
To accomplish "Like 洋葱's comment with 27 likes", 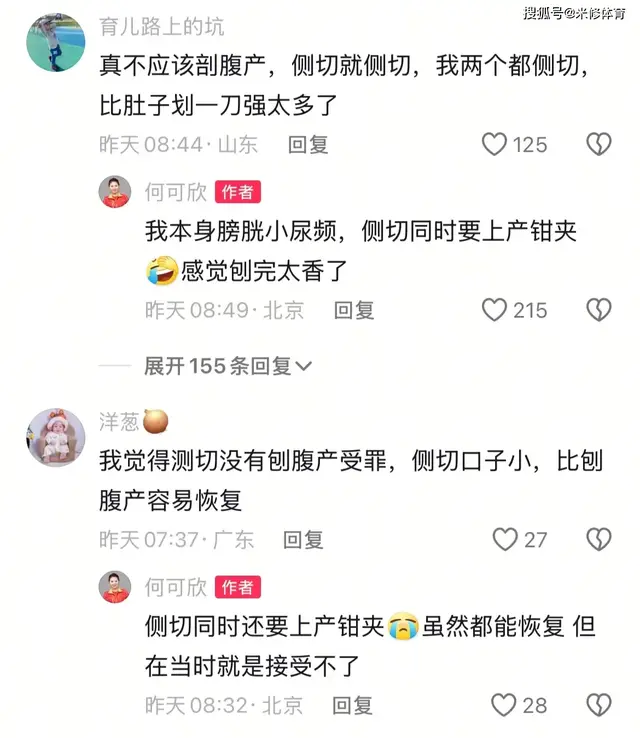I will (506, 540).
